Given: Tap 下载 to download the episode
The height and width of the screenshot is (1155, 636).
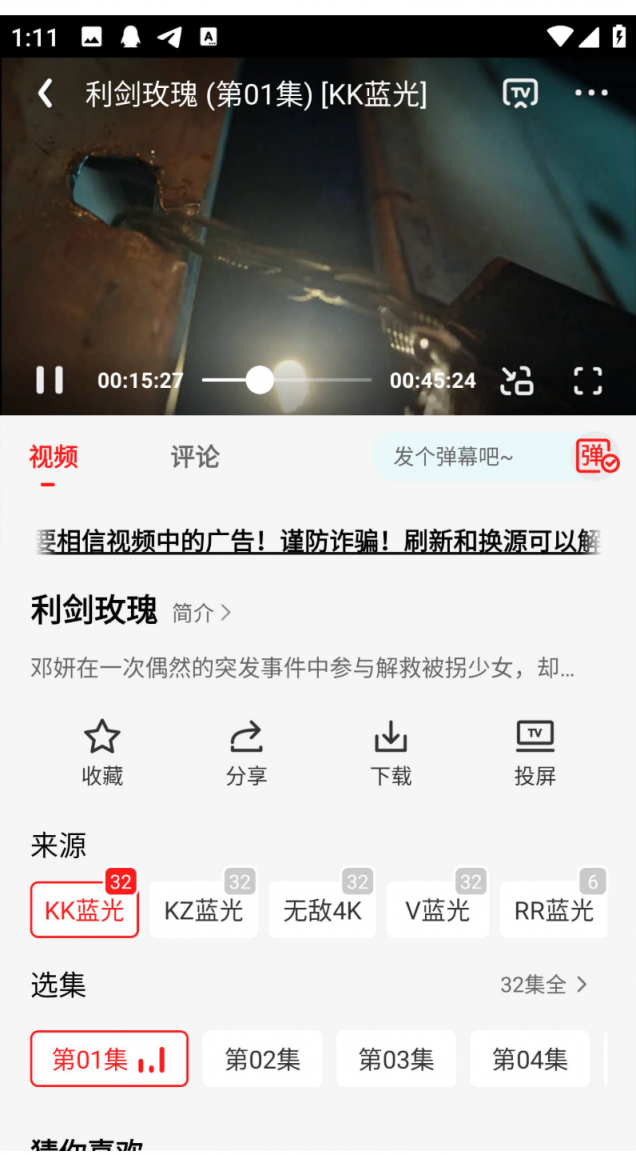Looking at the screenshot, I should coord(390,752).
